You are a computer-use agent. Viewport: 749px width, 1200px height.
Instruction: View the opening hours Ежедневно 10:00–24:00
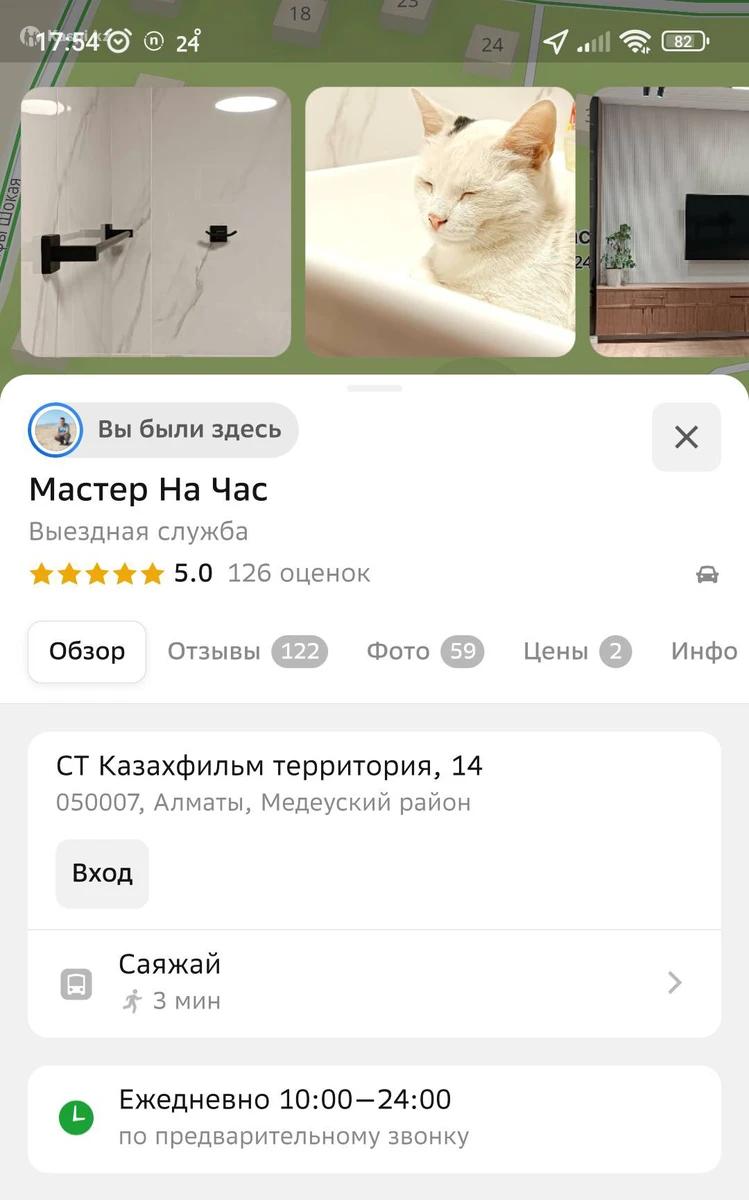click(x=374, y=1117)
